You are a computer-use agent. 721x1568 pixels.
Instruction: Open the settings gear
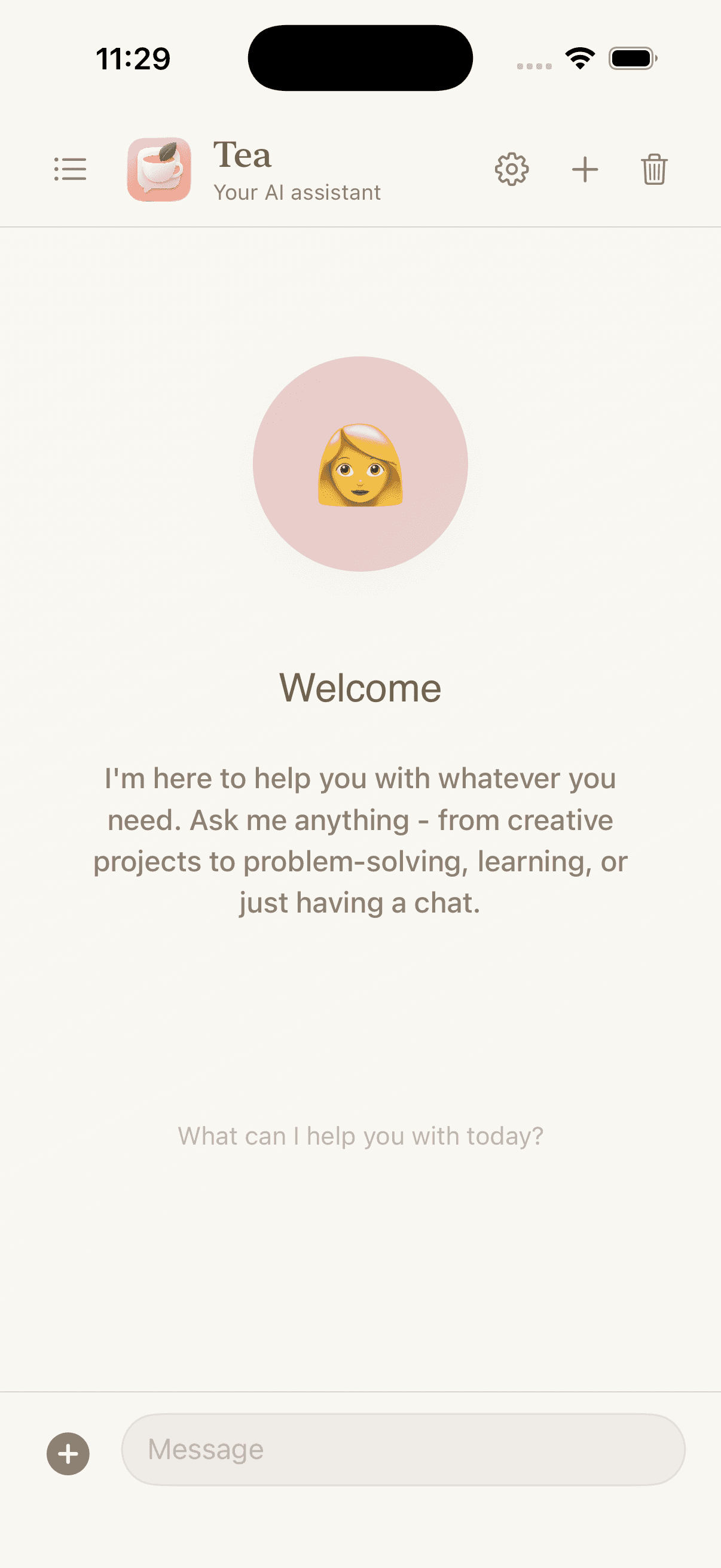click(x=512, y=169)
